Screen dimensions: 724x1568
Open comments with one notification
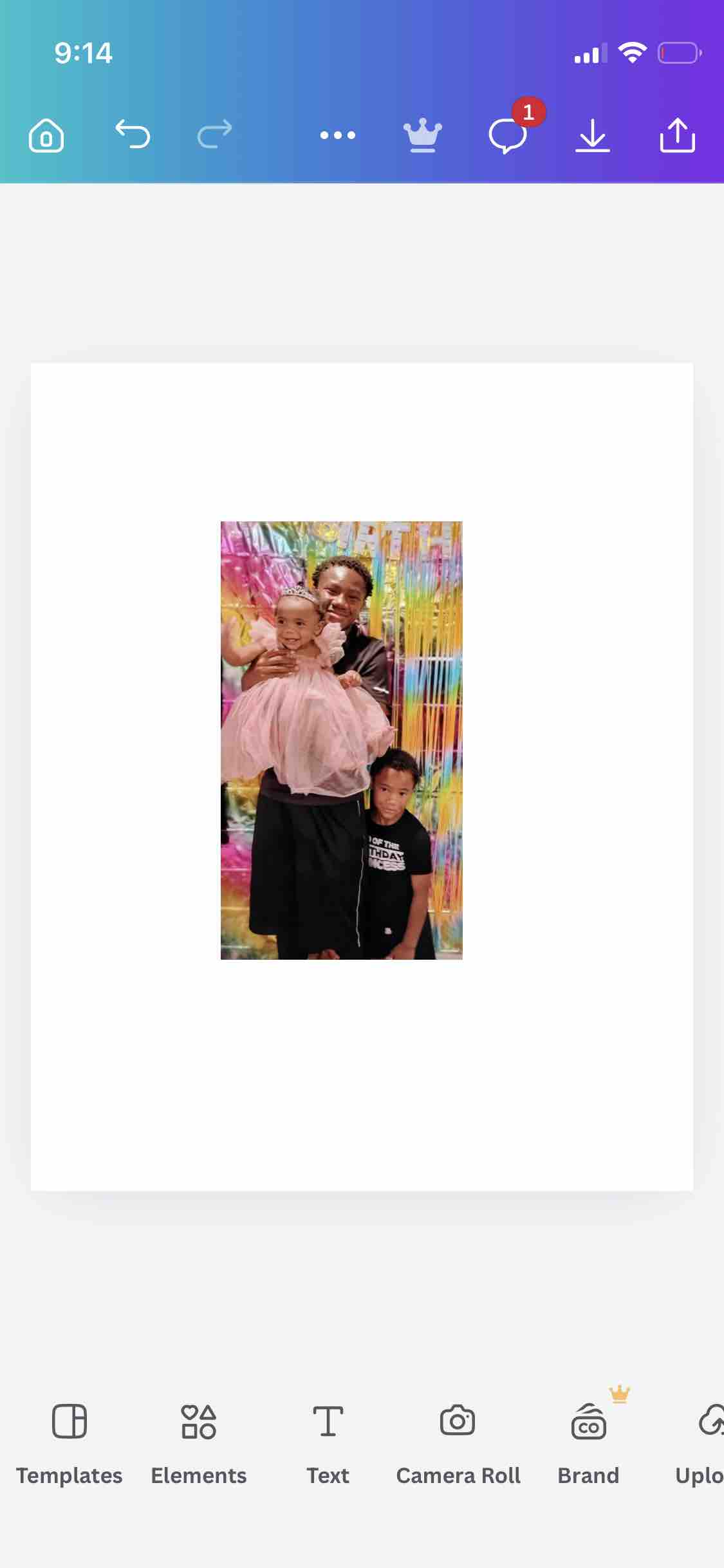click(x=508, y=135)
